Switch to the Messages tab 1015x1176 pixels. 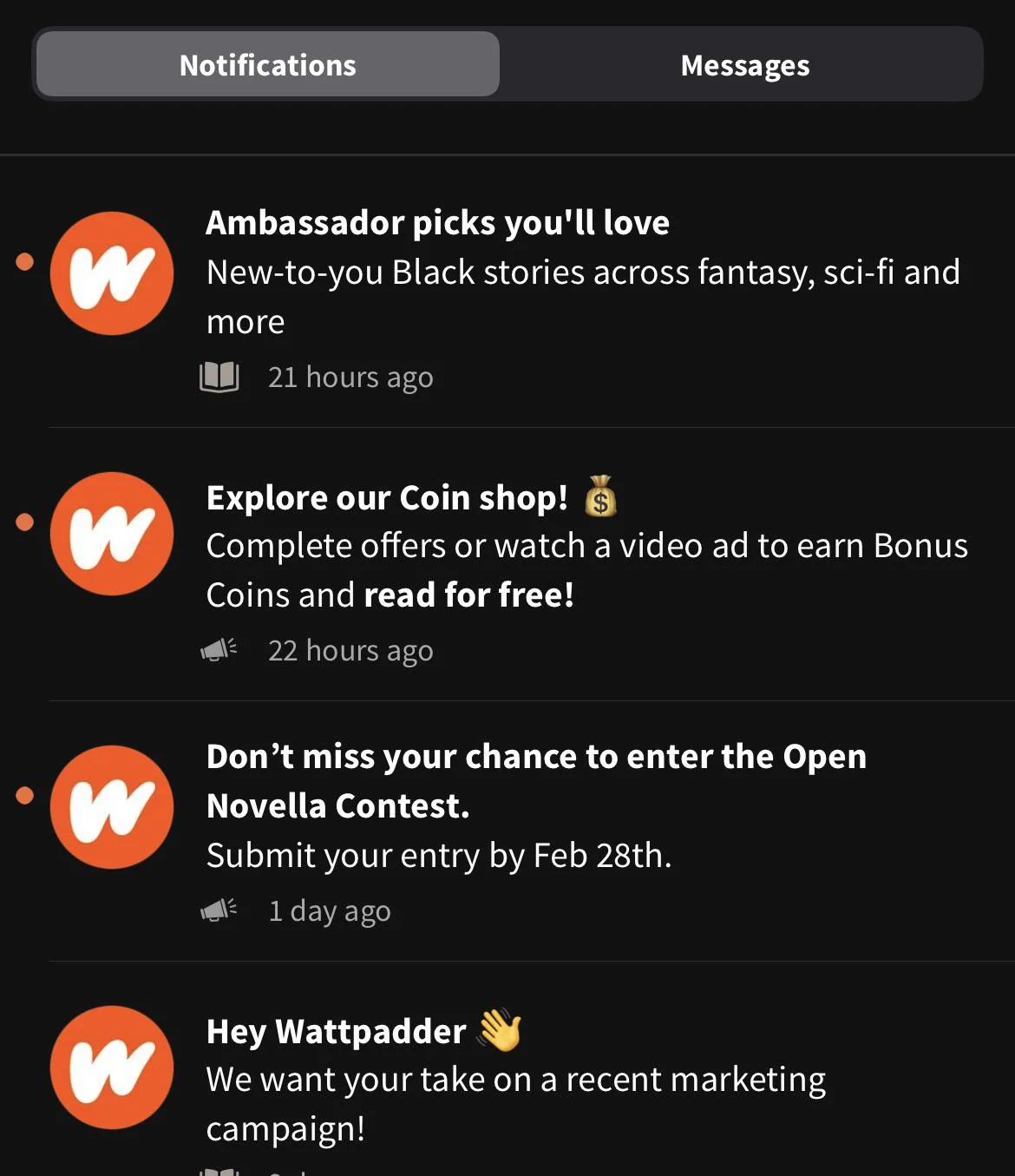click(x=745, y=64)
